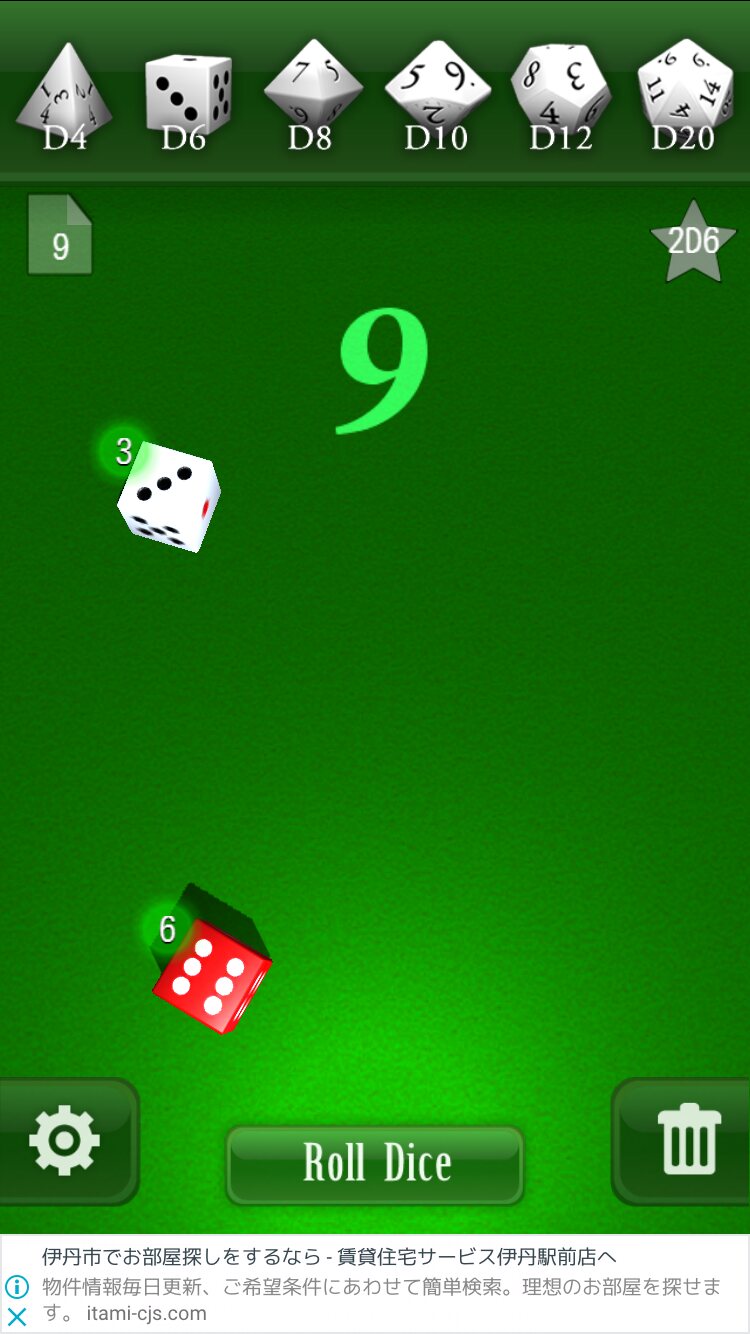
Task: Close the ad with the X
Action: 17,1316
